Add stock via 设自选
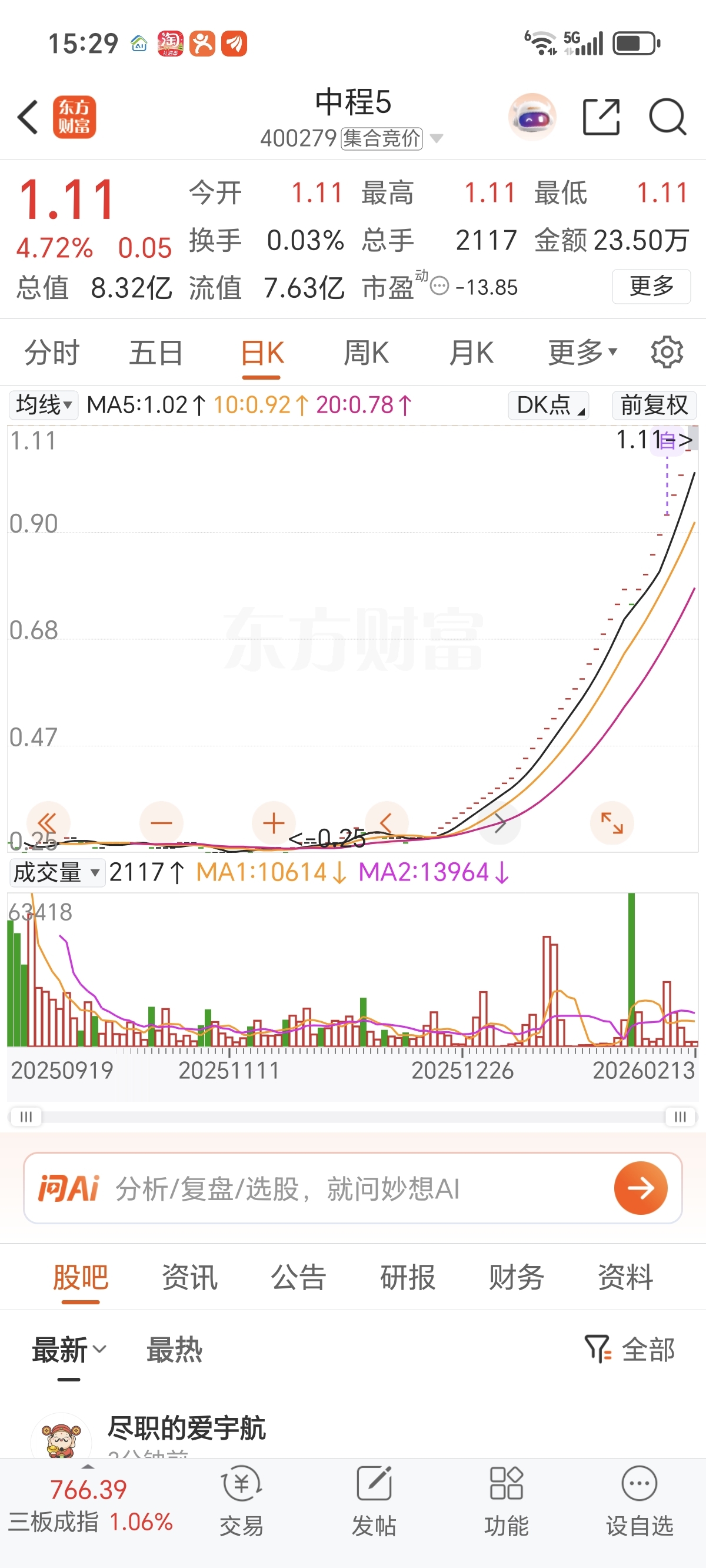Screen dimensions: 706x1568 (639, 1500)
